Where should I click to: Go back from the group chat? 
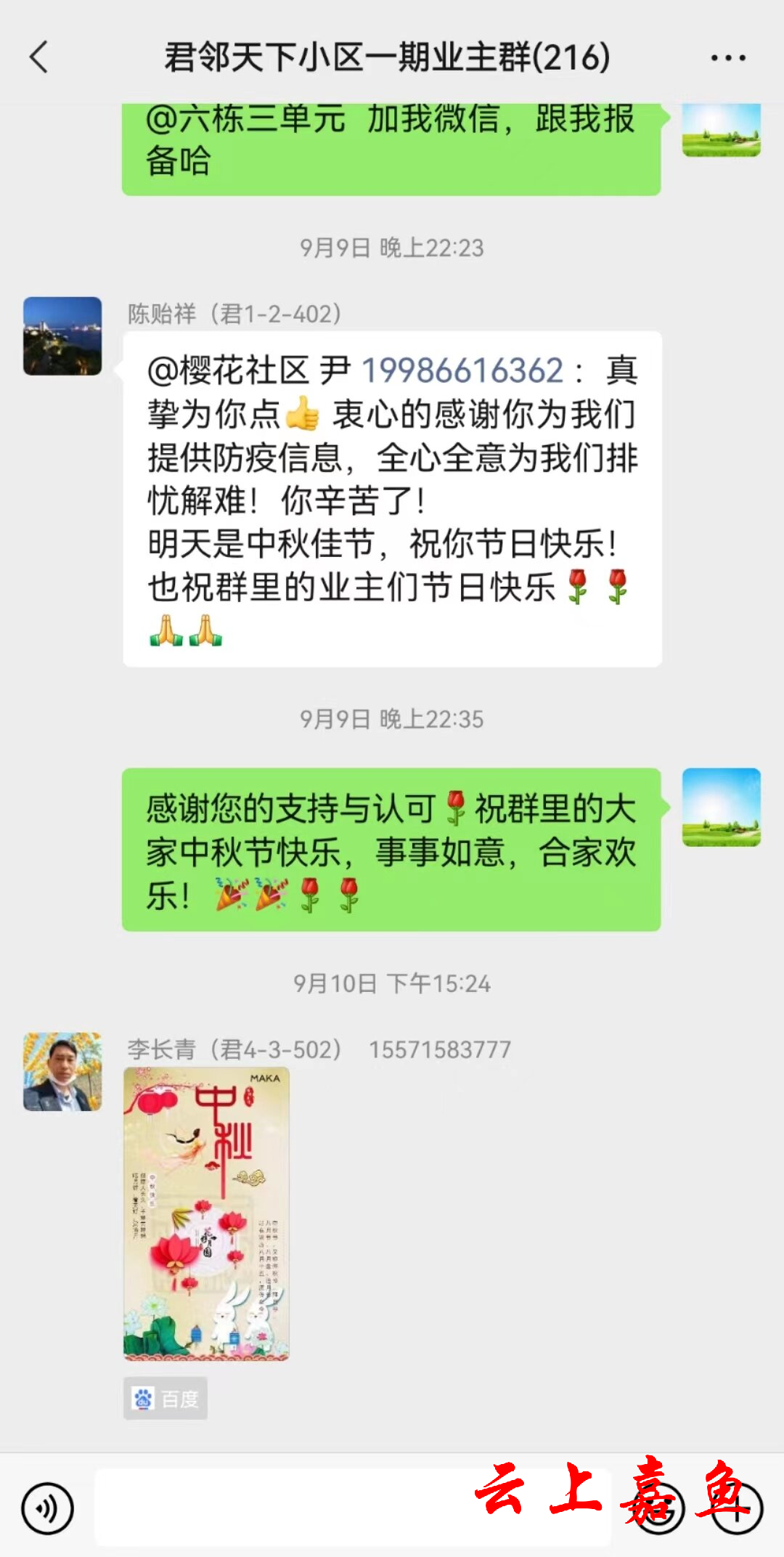pyautogui.click(x=39, y=57)
